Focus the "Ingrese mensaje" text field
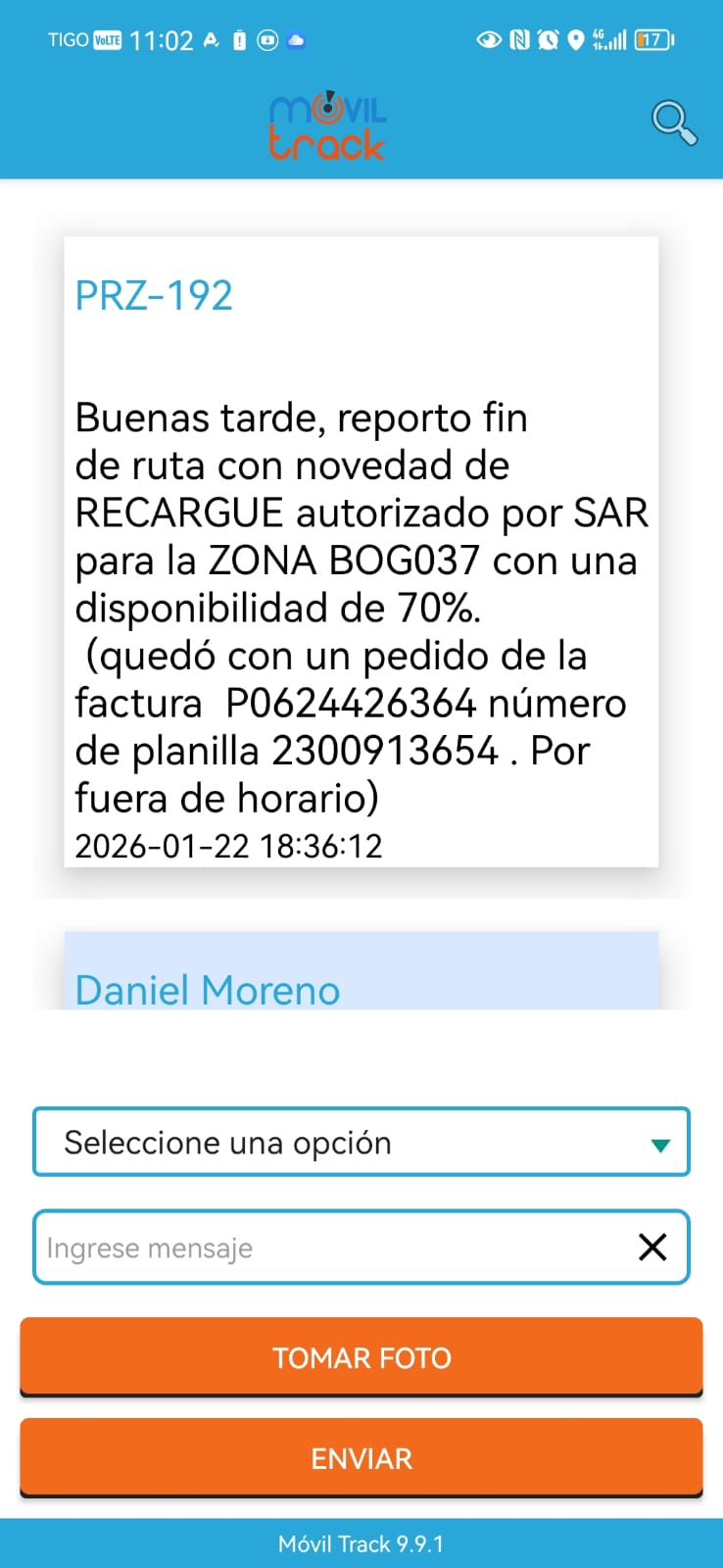The height and width of the screenshot is (1568, 723). pyautogui.click(x=333, y=1248)
